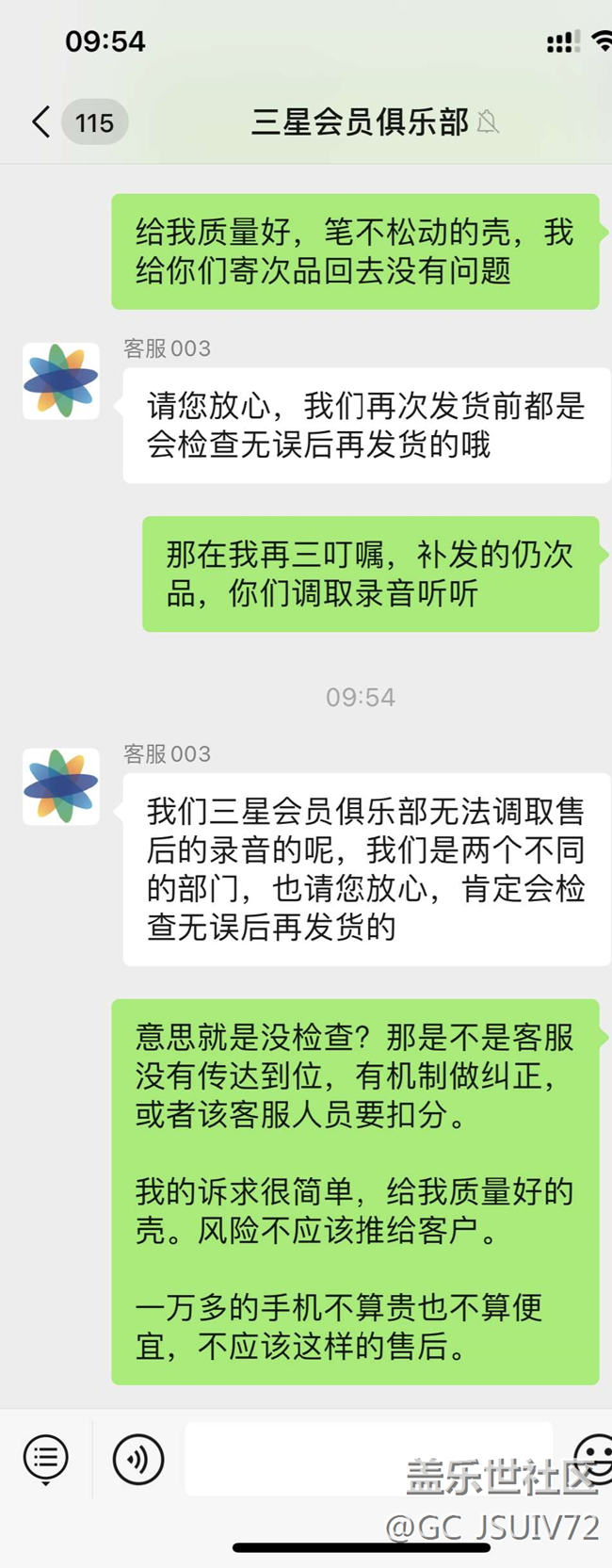Viewport: 612px width, 1568px height.
Task: Open the emoji picker
Action: click(595, 1458)
